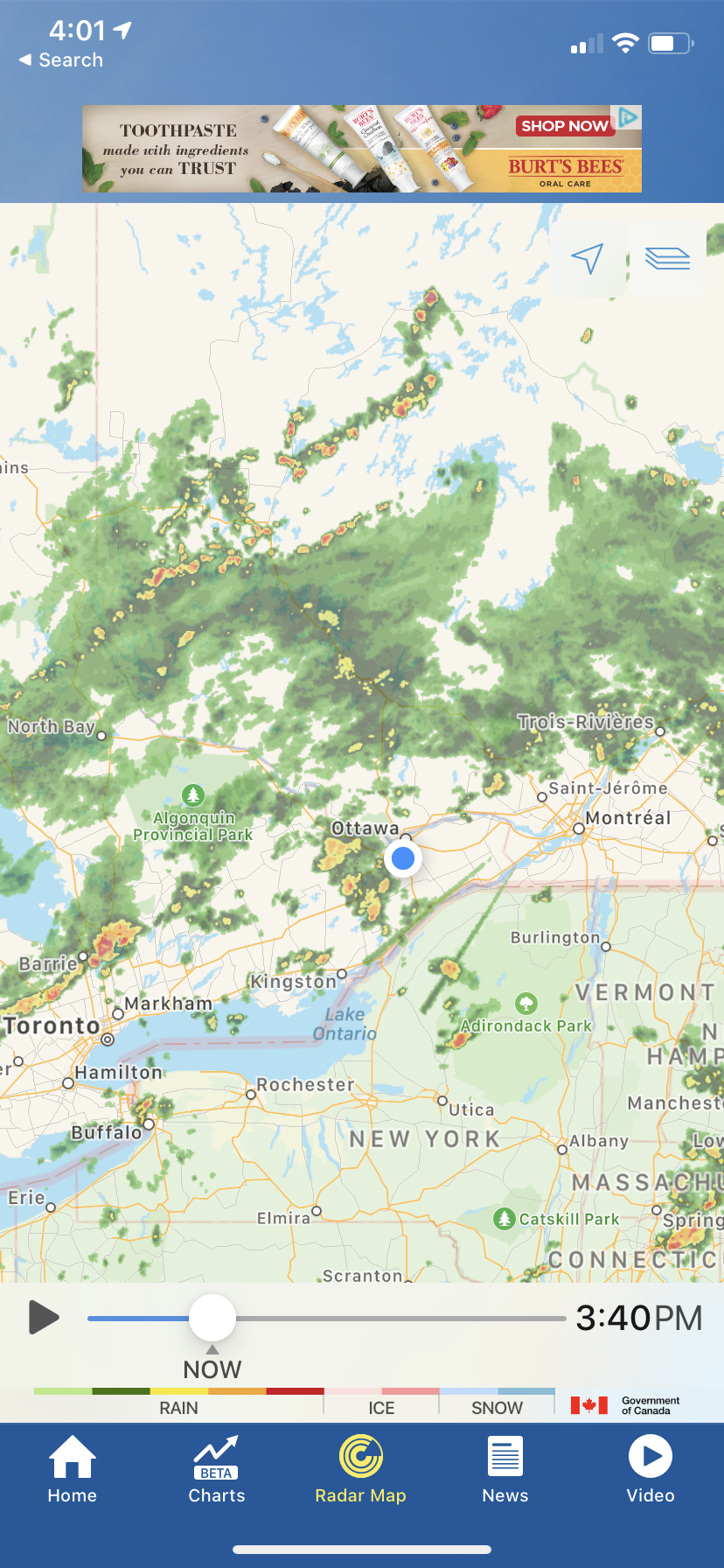This screenshot has height=1568, width=724.
Task: Open the AdChoices info icon
Action: coord(629,116)
